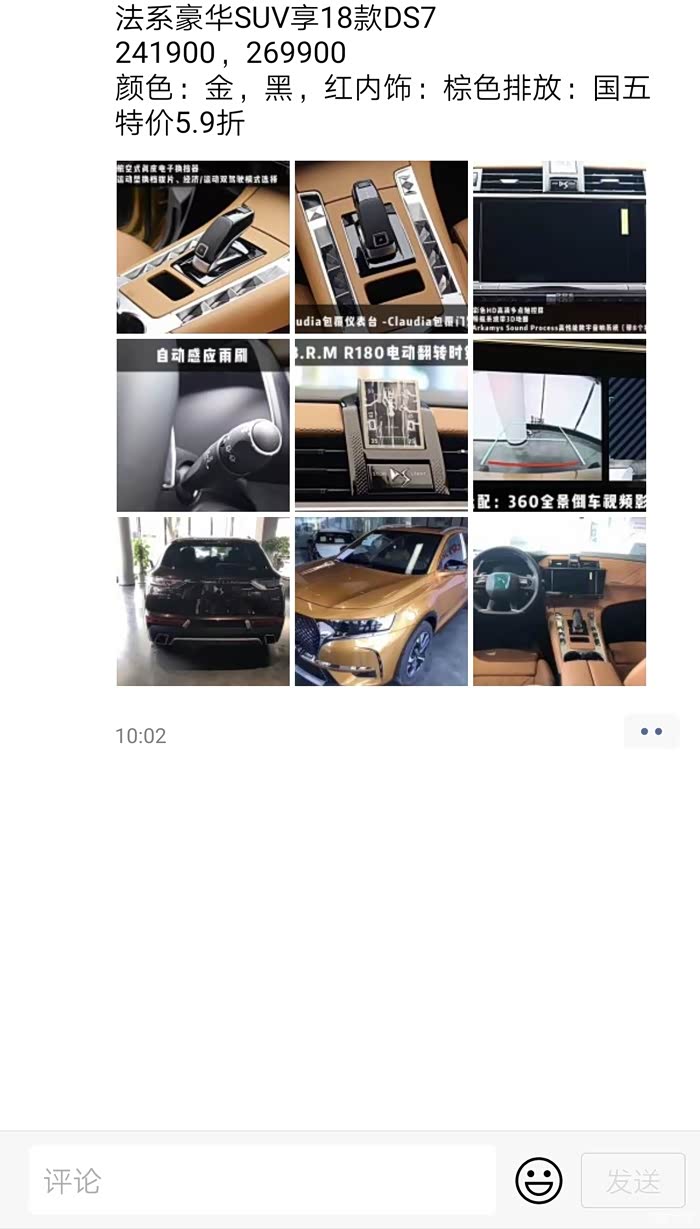
Task: Open the emoji smiley picker
Action: (x=538, y=1180)
